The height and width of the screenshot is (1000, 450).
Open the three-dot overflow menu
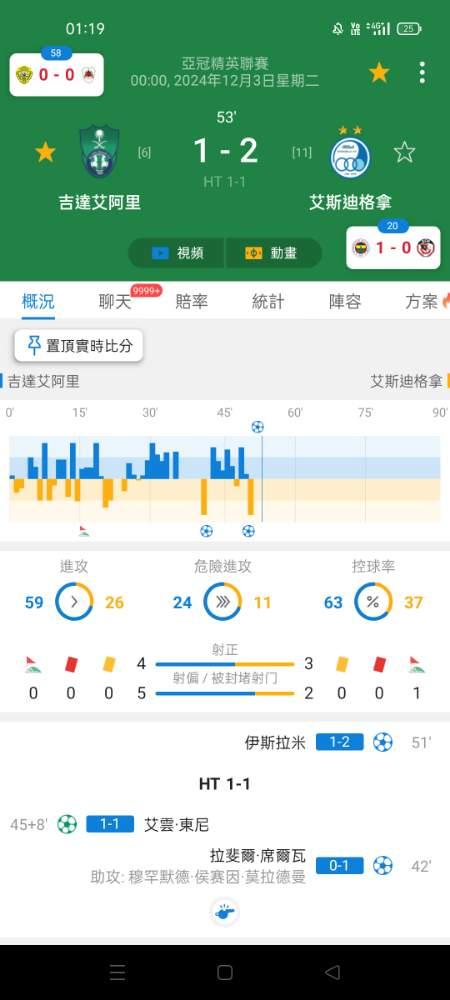pyautogui.click(x=422, y=73)
